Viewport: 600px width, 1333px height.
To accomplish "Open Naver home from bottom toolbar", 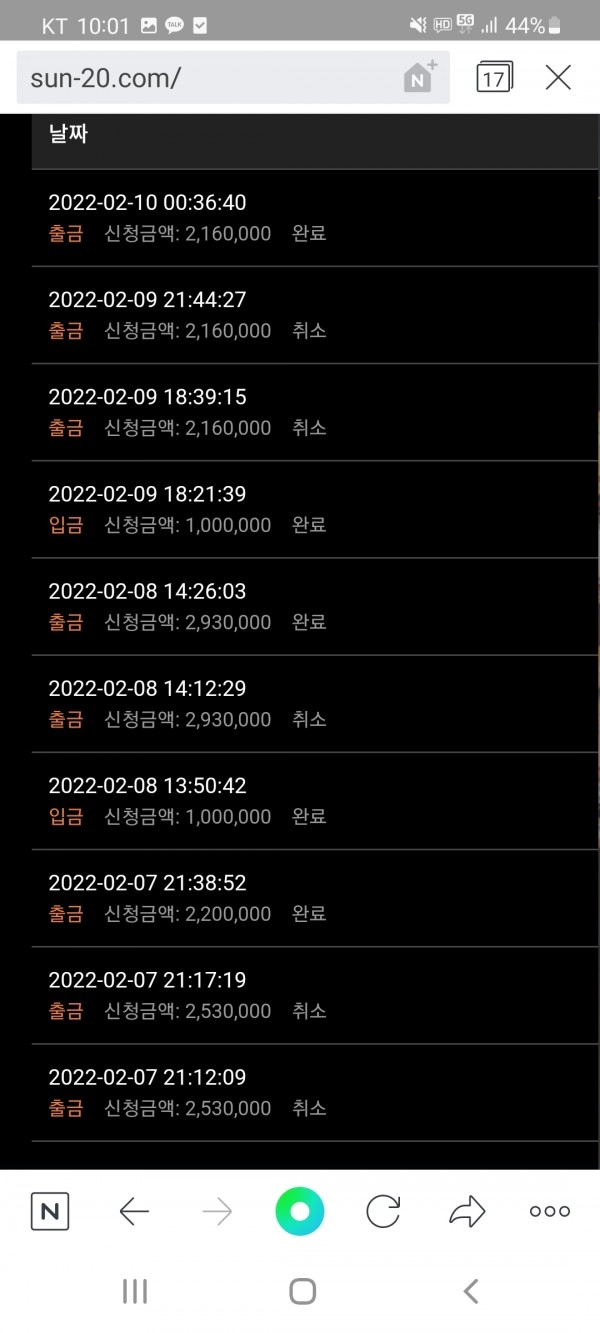I will pos(50,1212).
